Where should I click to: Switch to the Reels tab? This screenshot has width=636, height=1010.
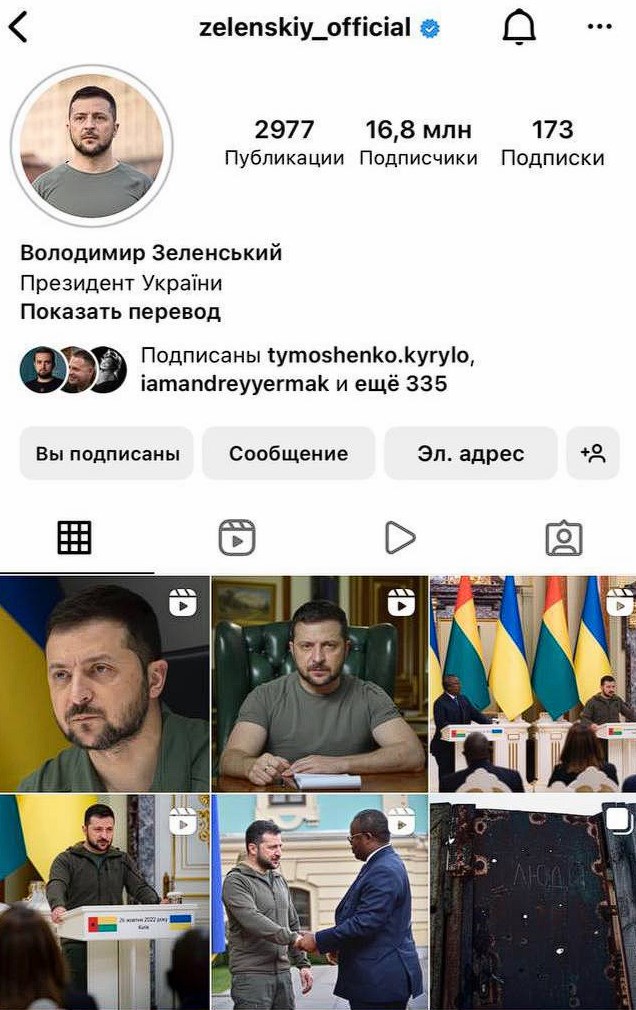coord(237,538)
